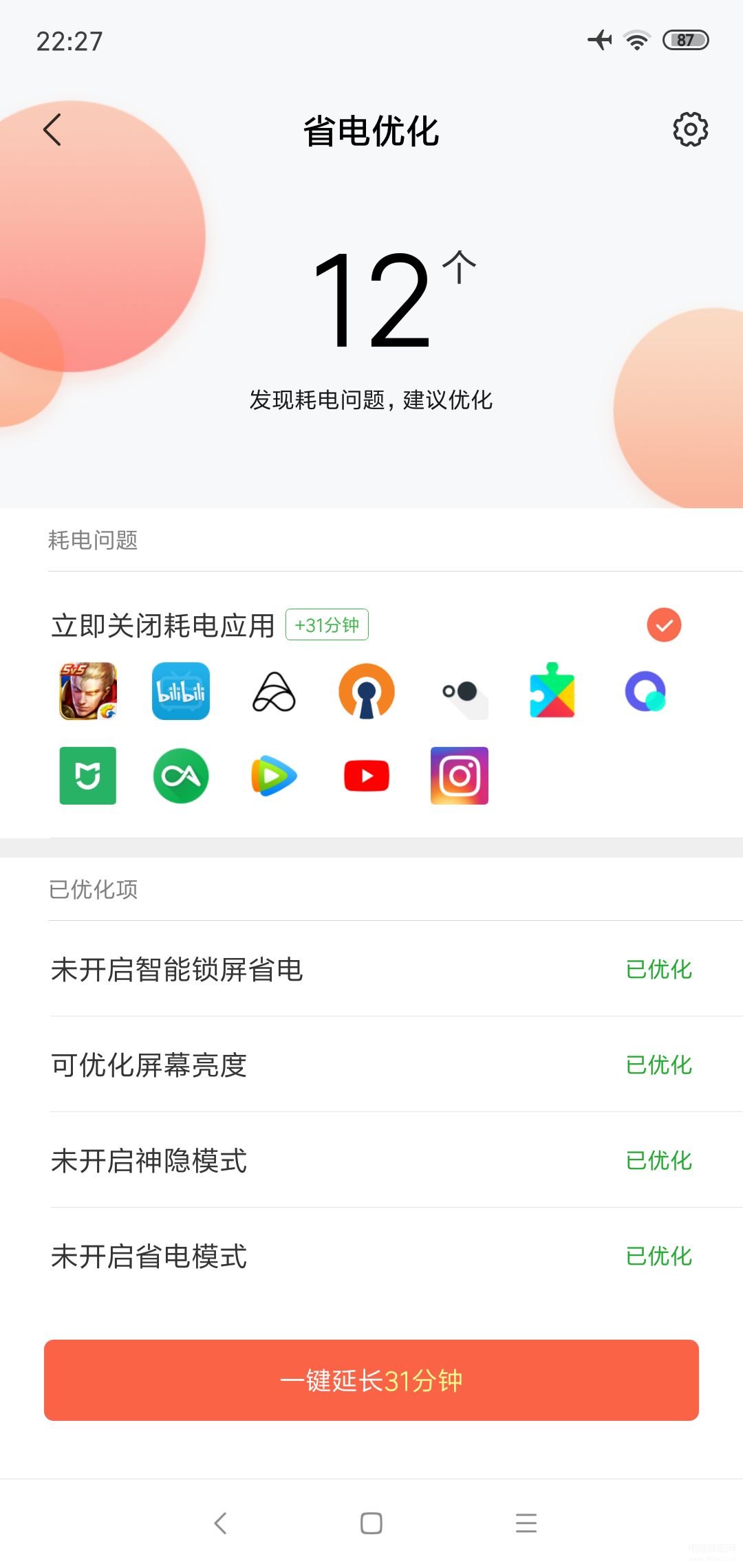
Task: Open the 未开启神隐模式 row
Action: pyautogui.click(x=371, y=1160)
